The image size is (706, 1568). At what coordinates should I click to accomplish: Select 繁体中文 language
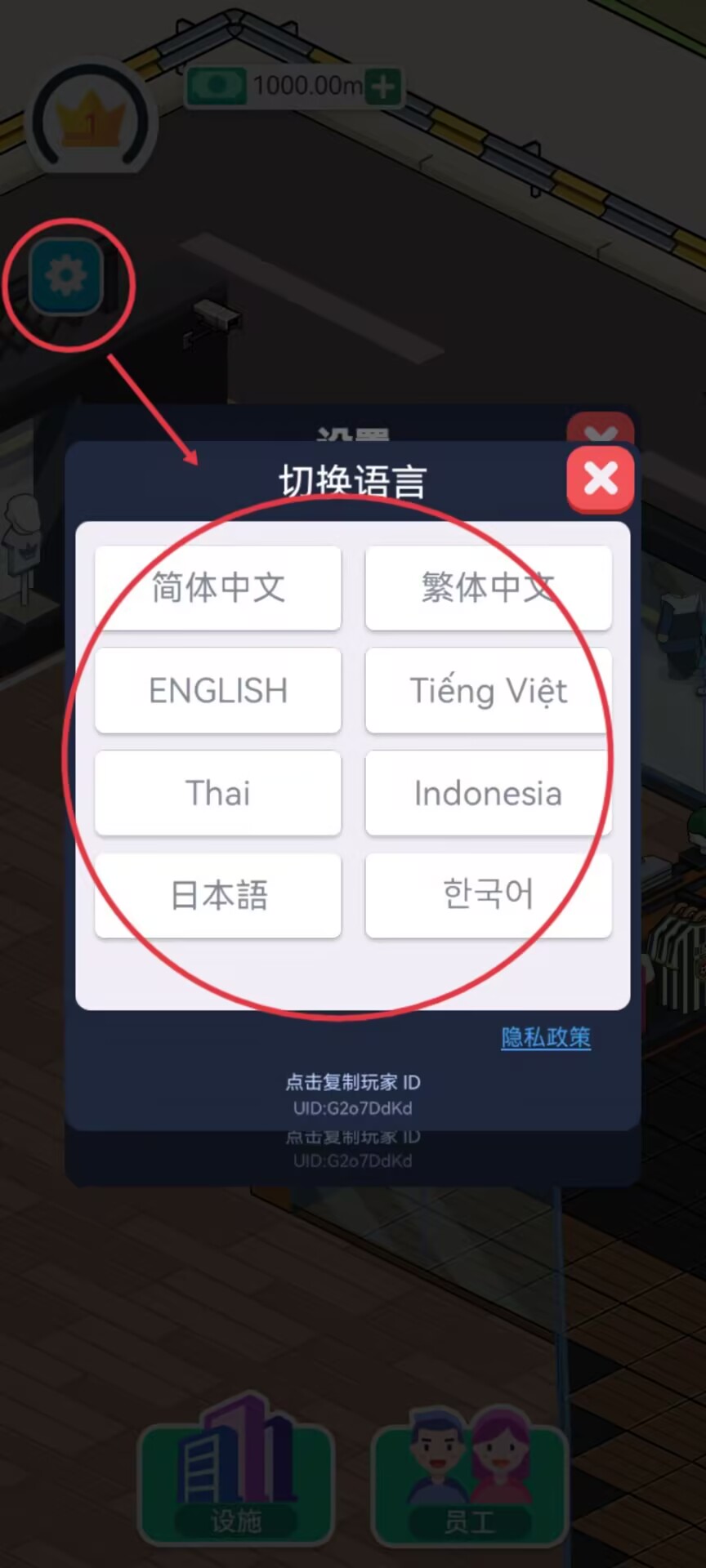click(488, 588)
